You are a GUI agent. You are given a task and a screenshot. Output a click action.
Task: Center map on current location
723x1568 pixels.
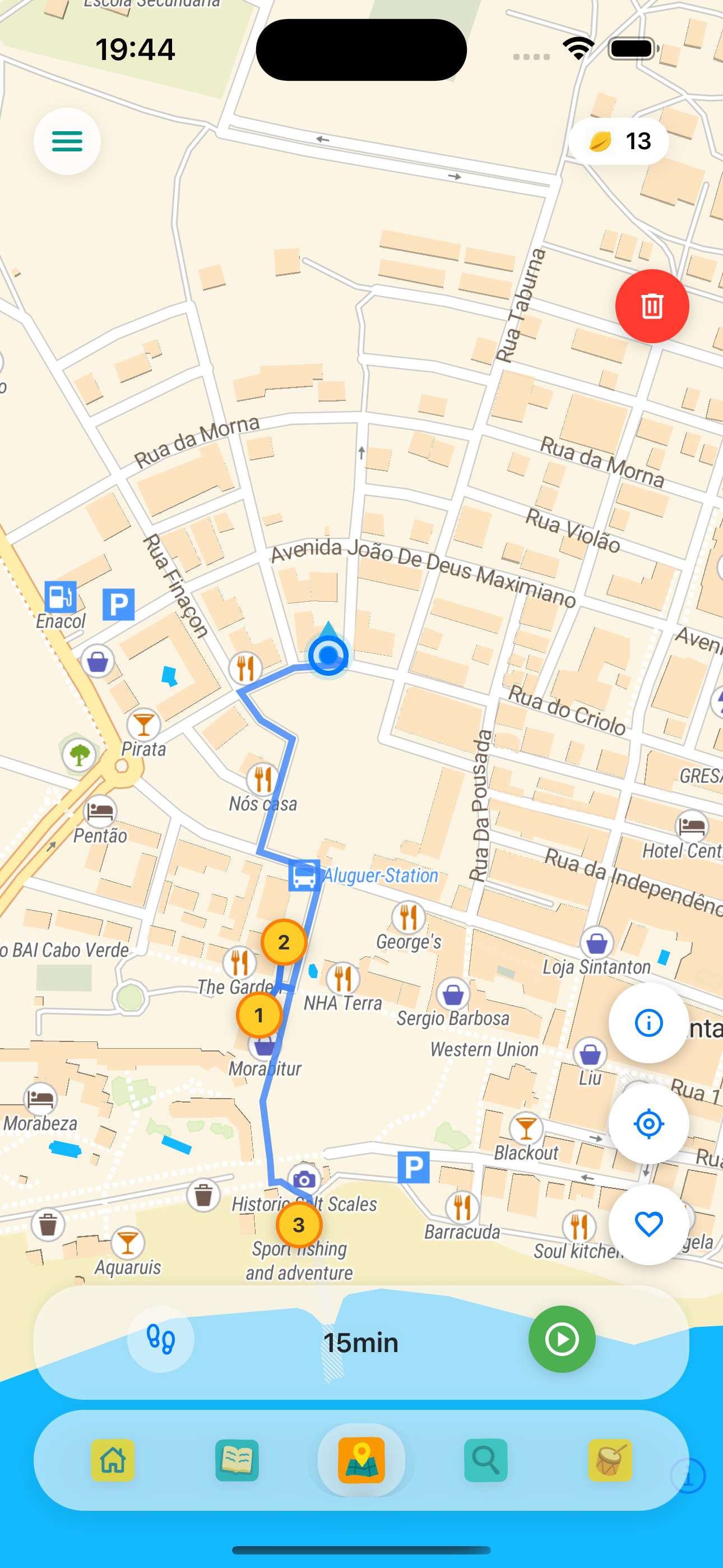pyautogui.click(x=649, y=1124)
